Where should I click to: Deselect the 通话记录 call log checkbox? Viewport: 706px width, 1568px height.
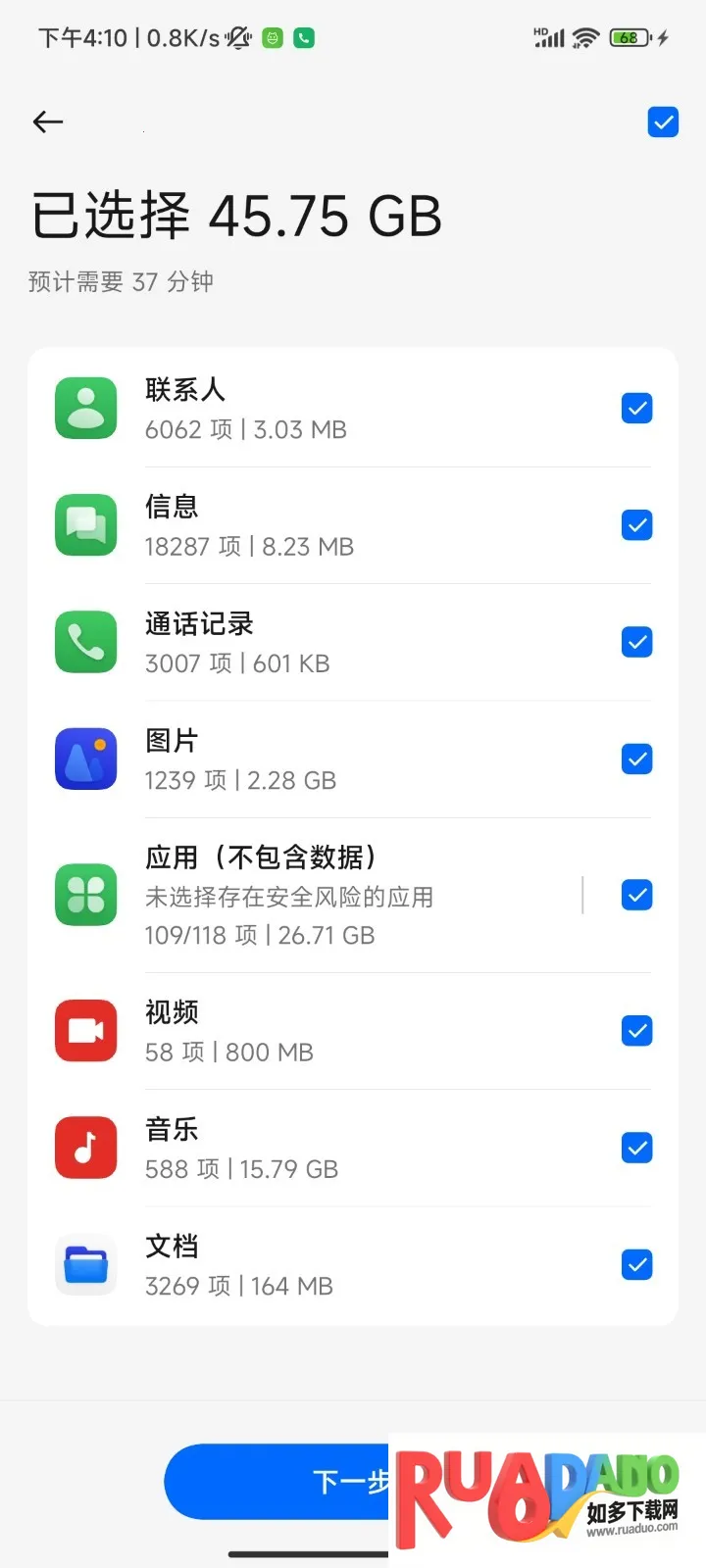click(x=636, y=642)
